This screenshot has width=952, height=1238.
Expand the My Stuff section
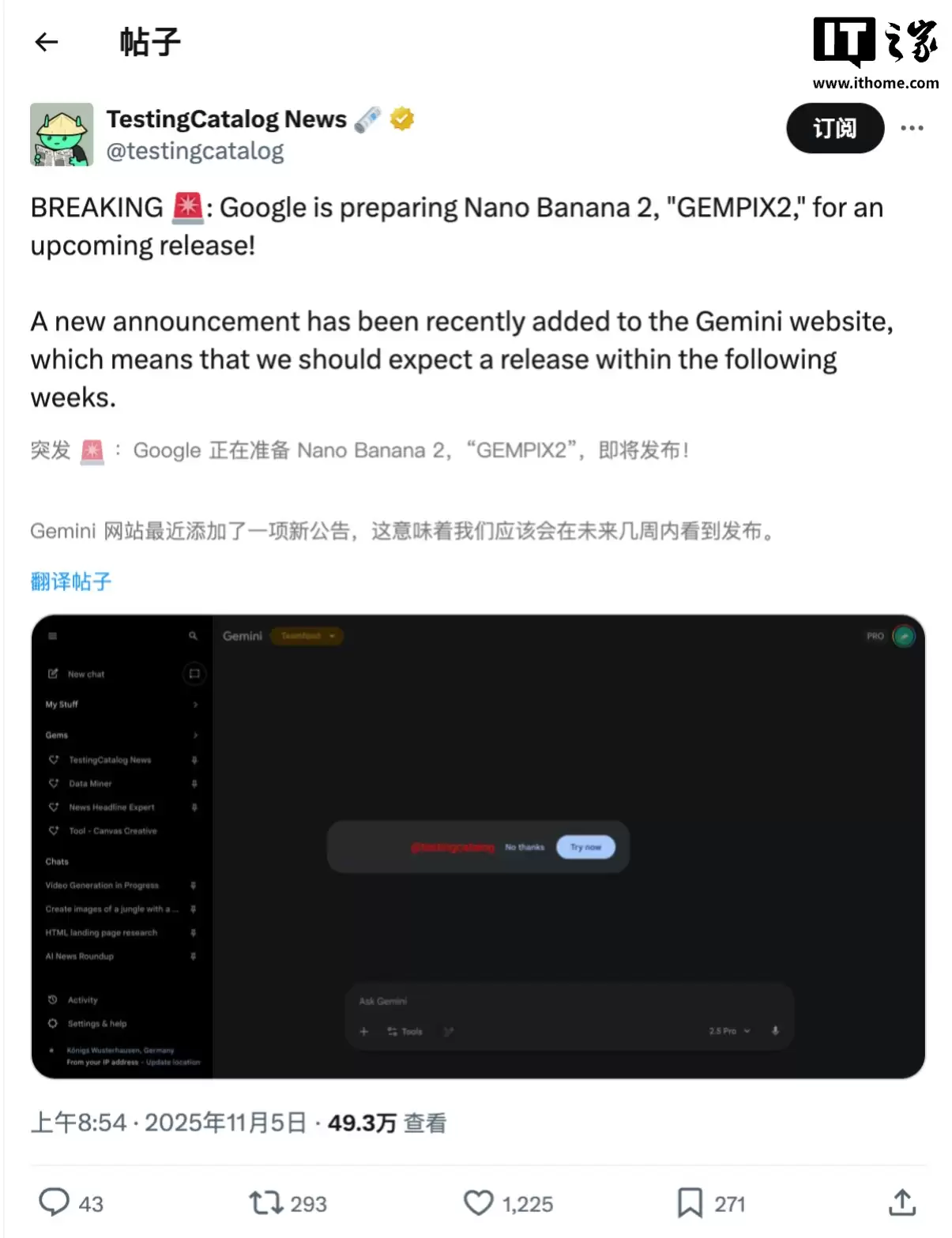(195, 704)
